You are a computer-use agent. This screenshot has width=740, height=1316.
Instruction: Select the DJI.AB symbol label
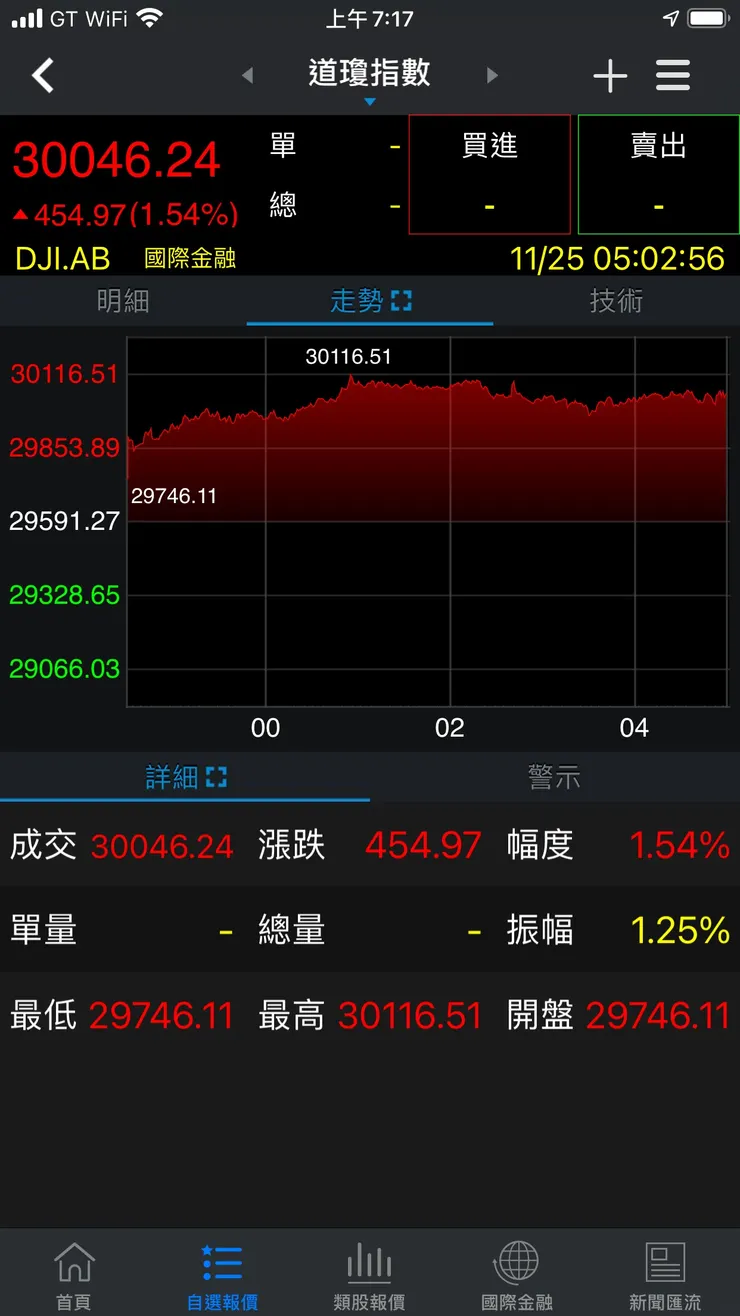tap(63, 258)
